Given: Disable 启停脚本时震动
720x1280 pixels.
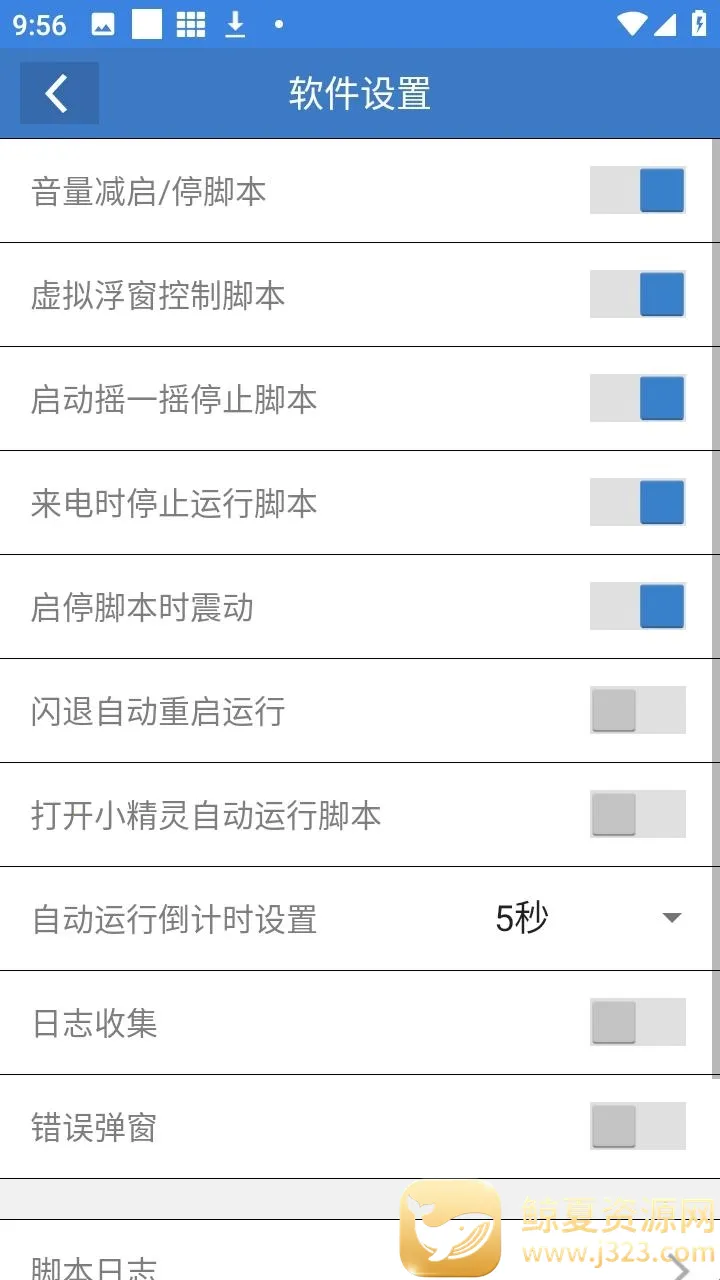Looking at the screenshot, I should coord(637,606).
